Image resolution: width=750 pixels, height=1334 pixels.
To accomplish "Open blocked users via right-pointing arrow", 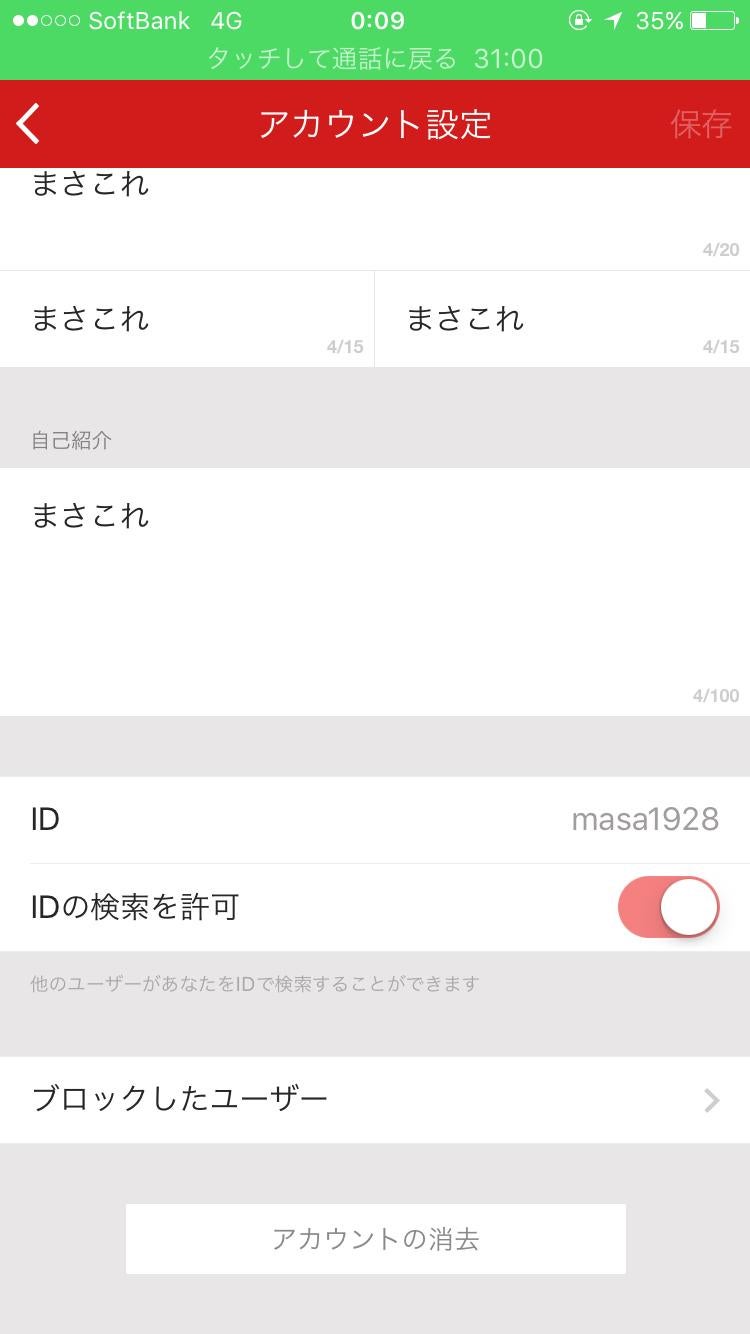I will (x=711, y=1100).
